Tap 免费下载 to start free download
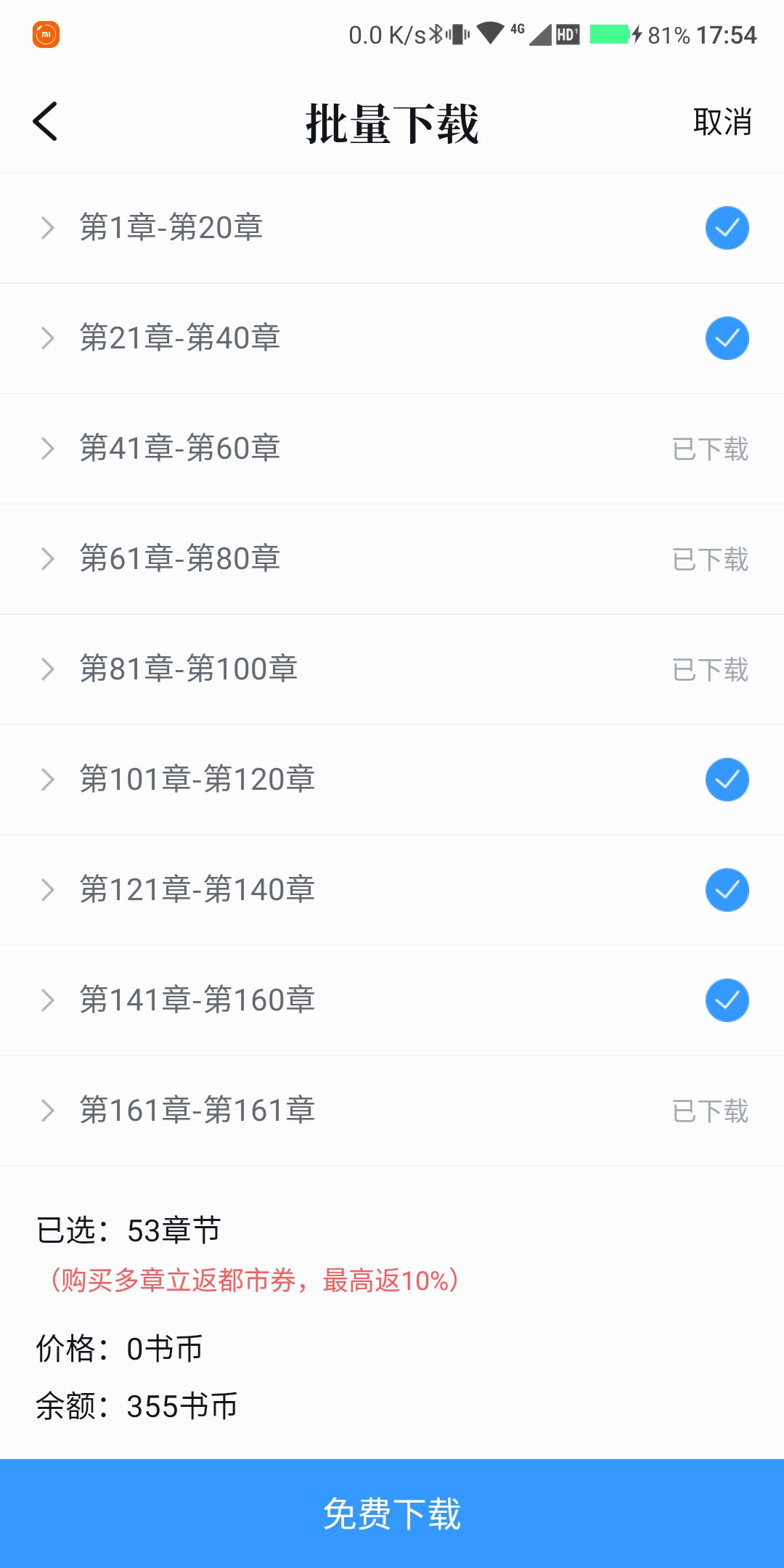 click(392, 1514)
